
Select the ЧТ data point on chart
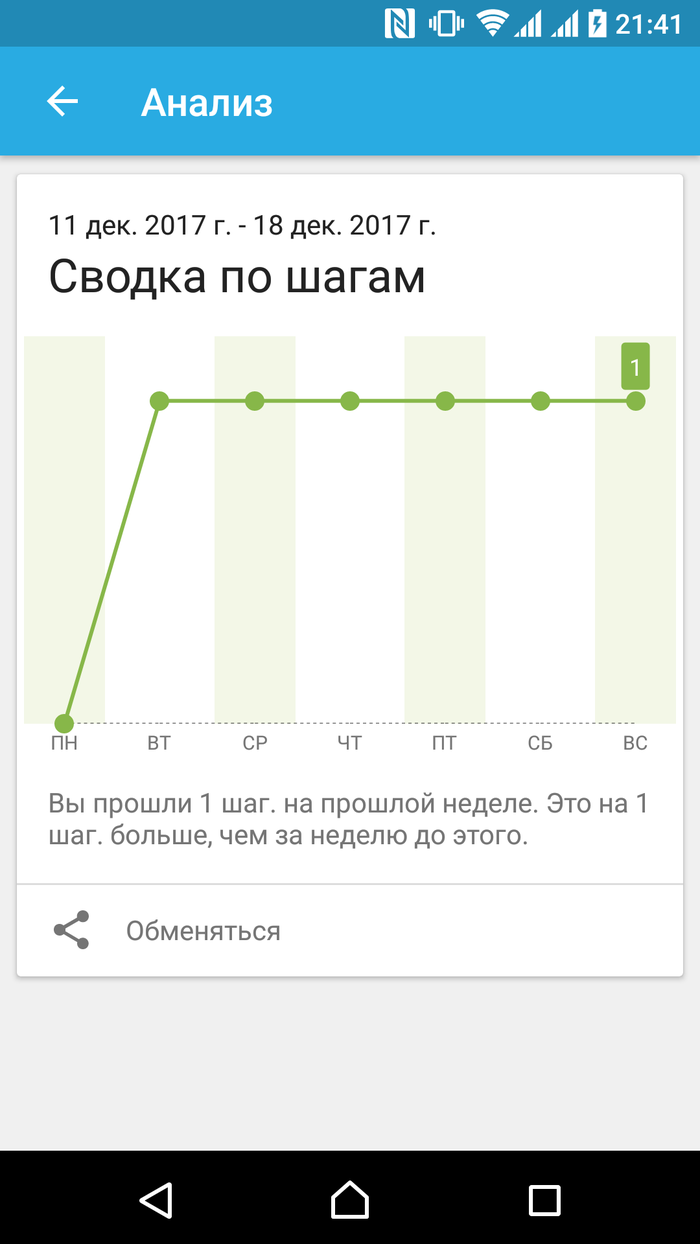coord(350,401)
